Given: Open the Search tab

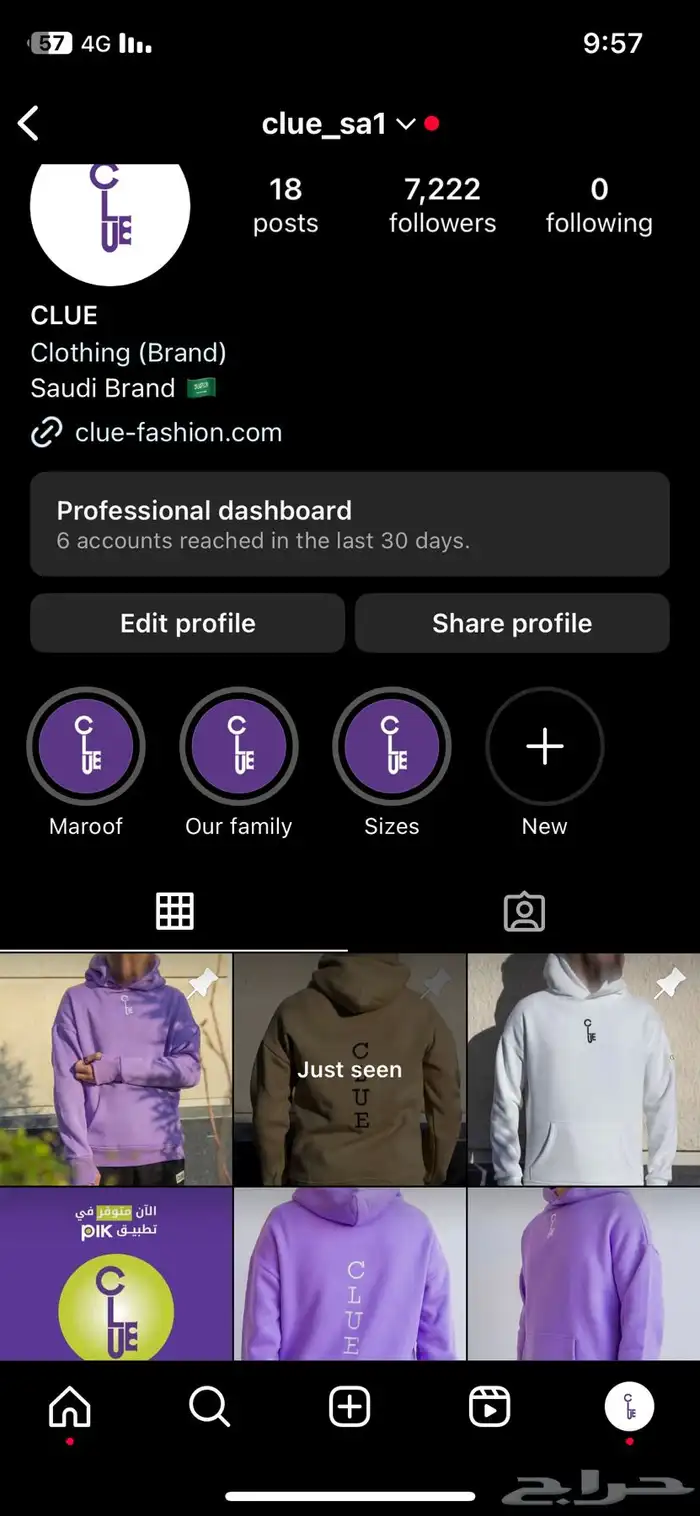Looking at the screenshot, I should point(209,1408).
